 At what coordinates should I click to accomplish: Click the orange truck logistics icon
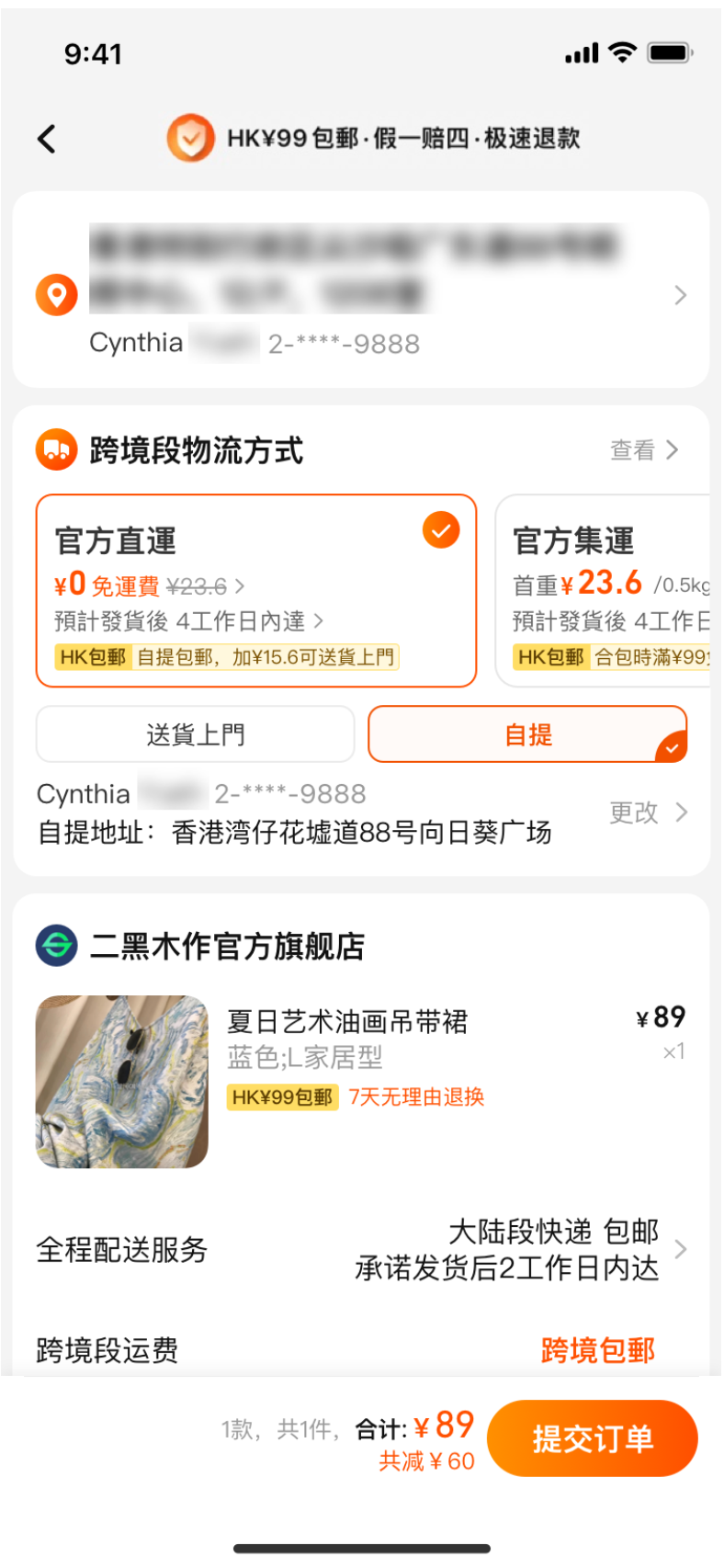click(x=56, y=450)
